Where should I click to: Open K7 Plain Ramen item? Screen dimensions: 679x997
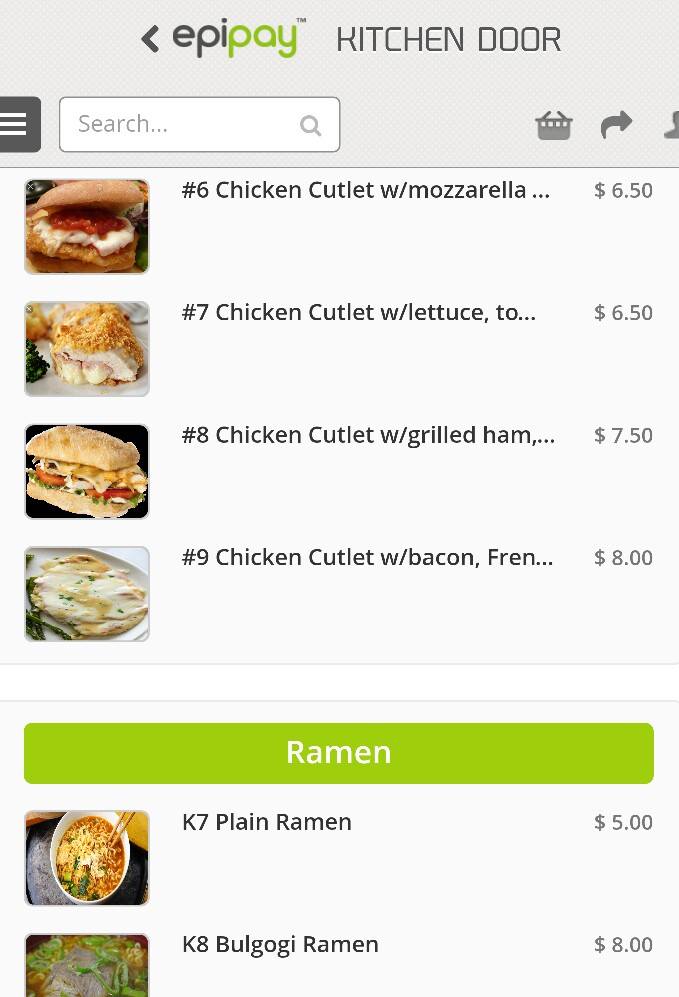(x=267, y=823)
